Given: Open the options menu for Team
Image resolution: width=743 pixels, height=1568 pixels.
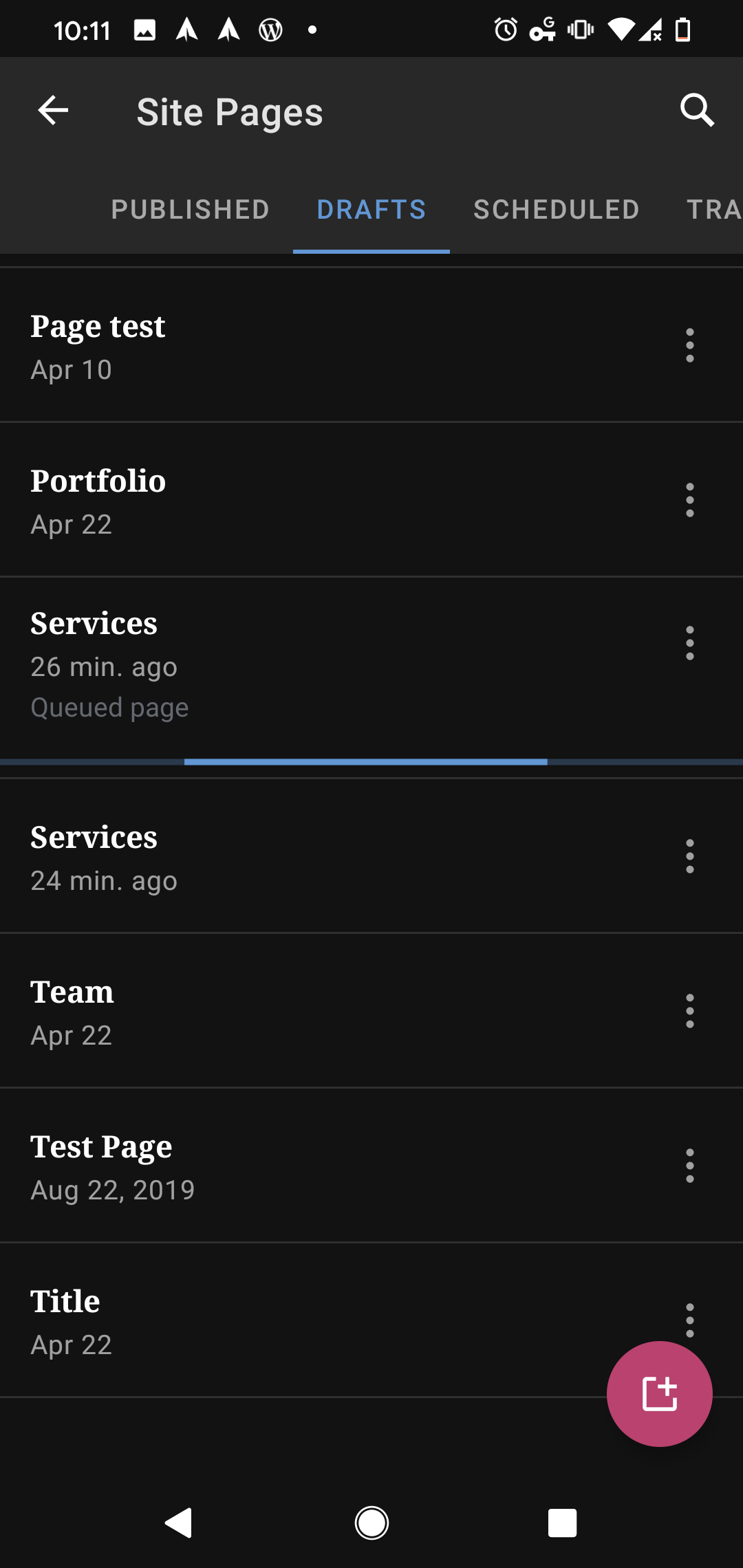Looking at the screenshot, I should coord(689,1011).
